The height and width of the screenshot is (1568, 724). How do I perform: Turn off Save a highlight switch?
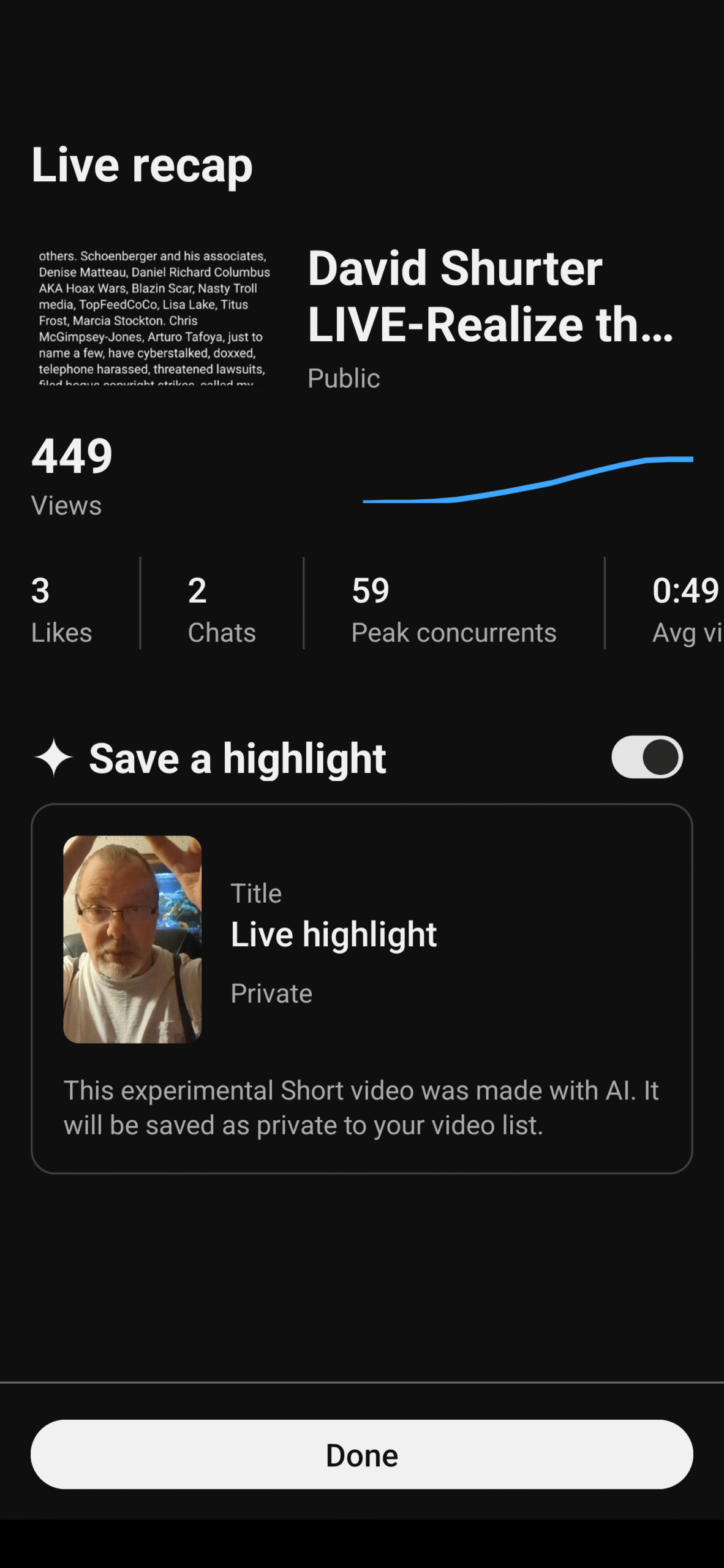point(647,757)
